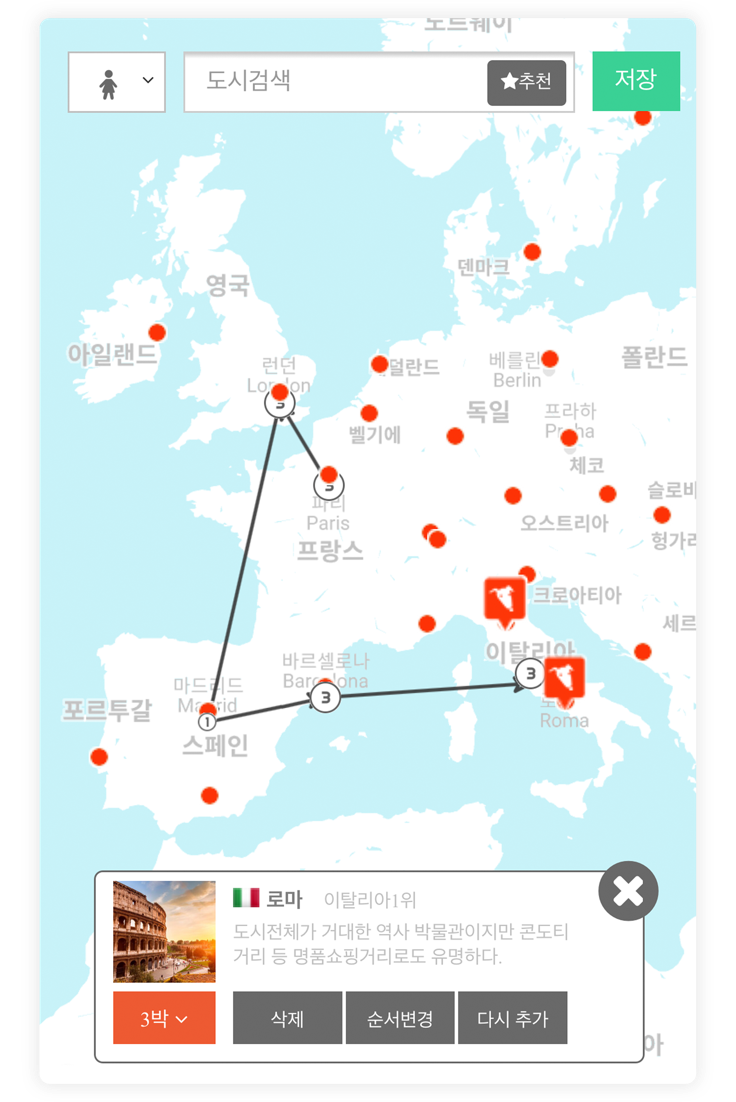Select the Roma route marker
The image size is (736, 1102).
click(x=532, y=674)
